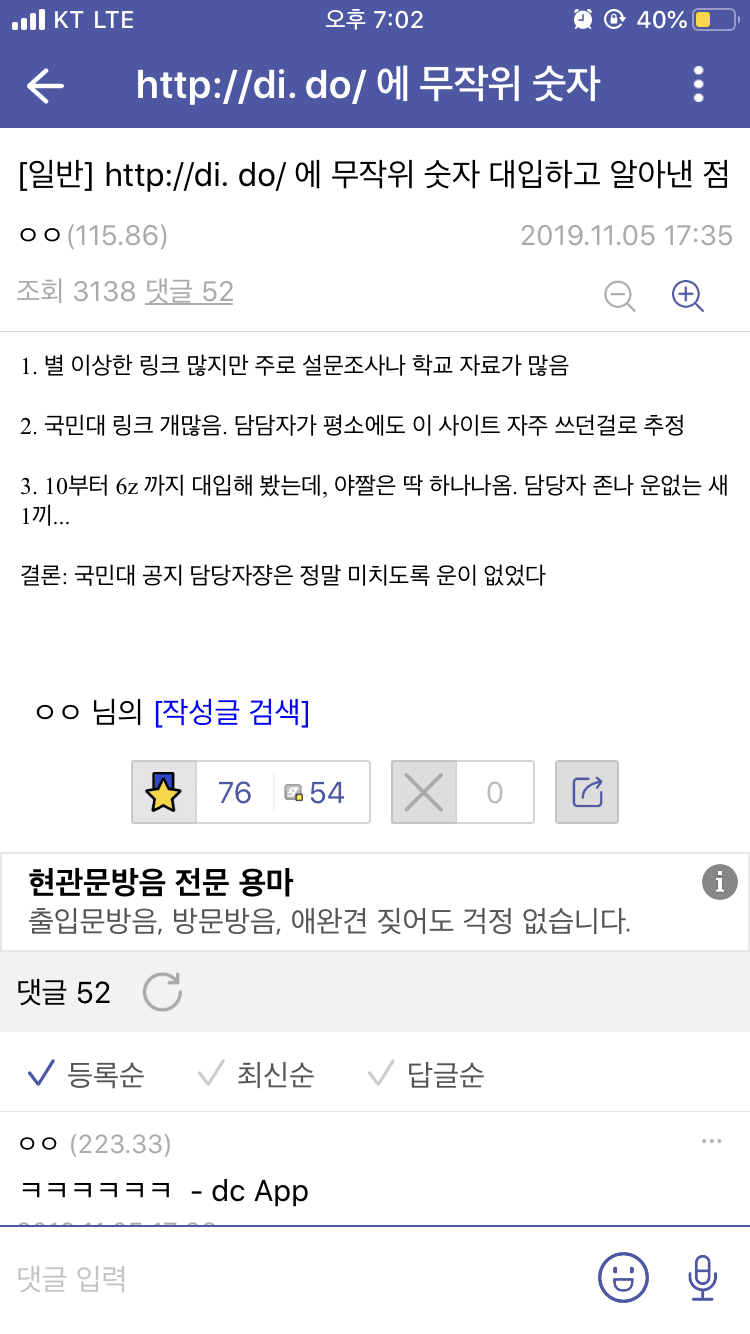The width and height of the screenshot is (750, 1334).
Task: Start voice input with microphone
Action: click(703, 1278)
